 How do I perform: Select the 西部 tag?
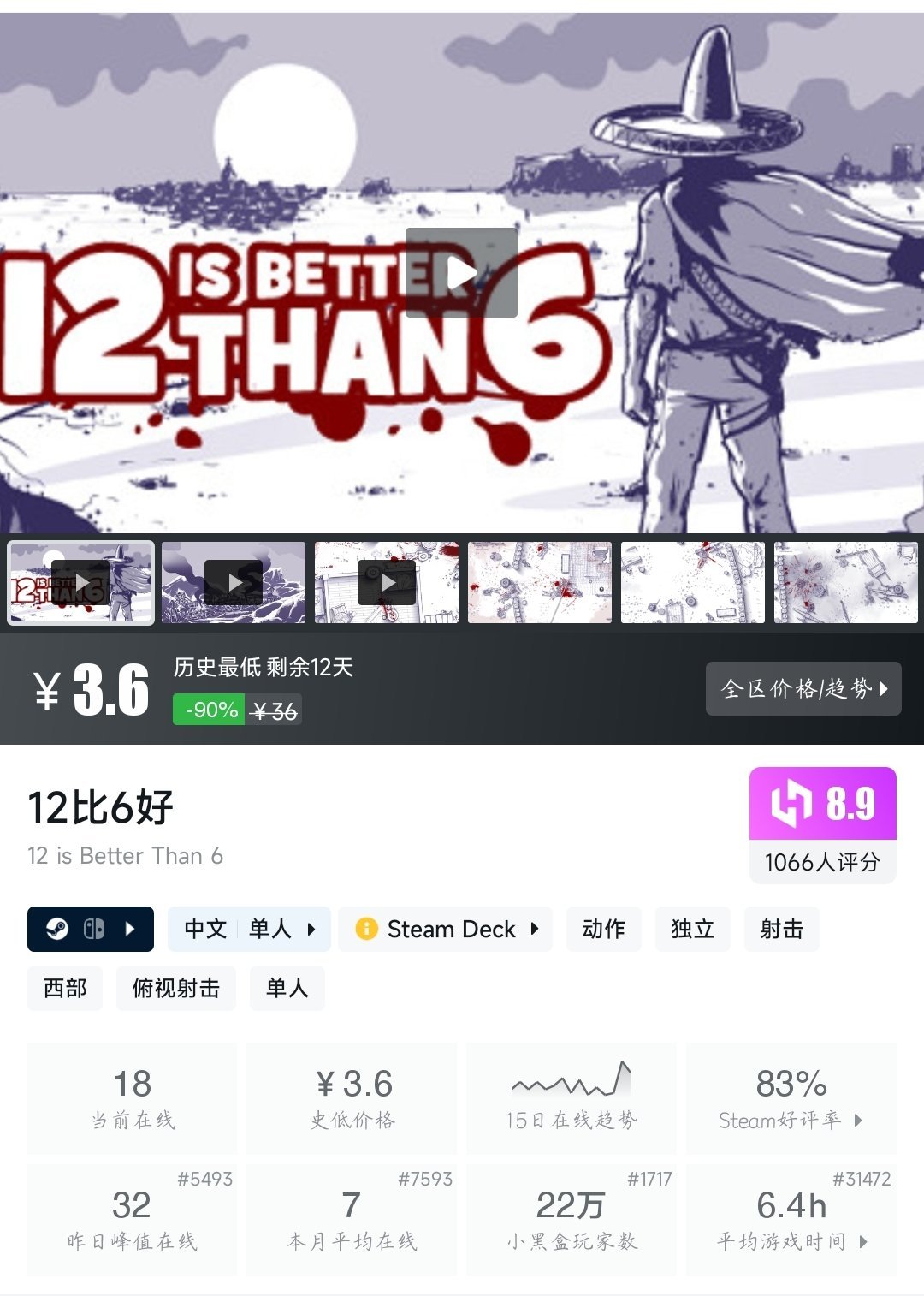[x=65, y=988]
